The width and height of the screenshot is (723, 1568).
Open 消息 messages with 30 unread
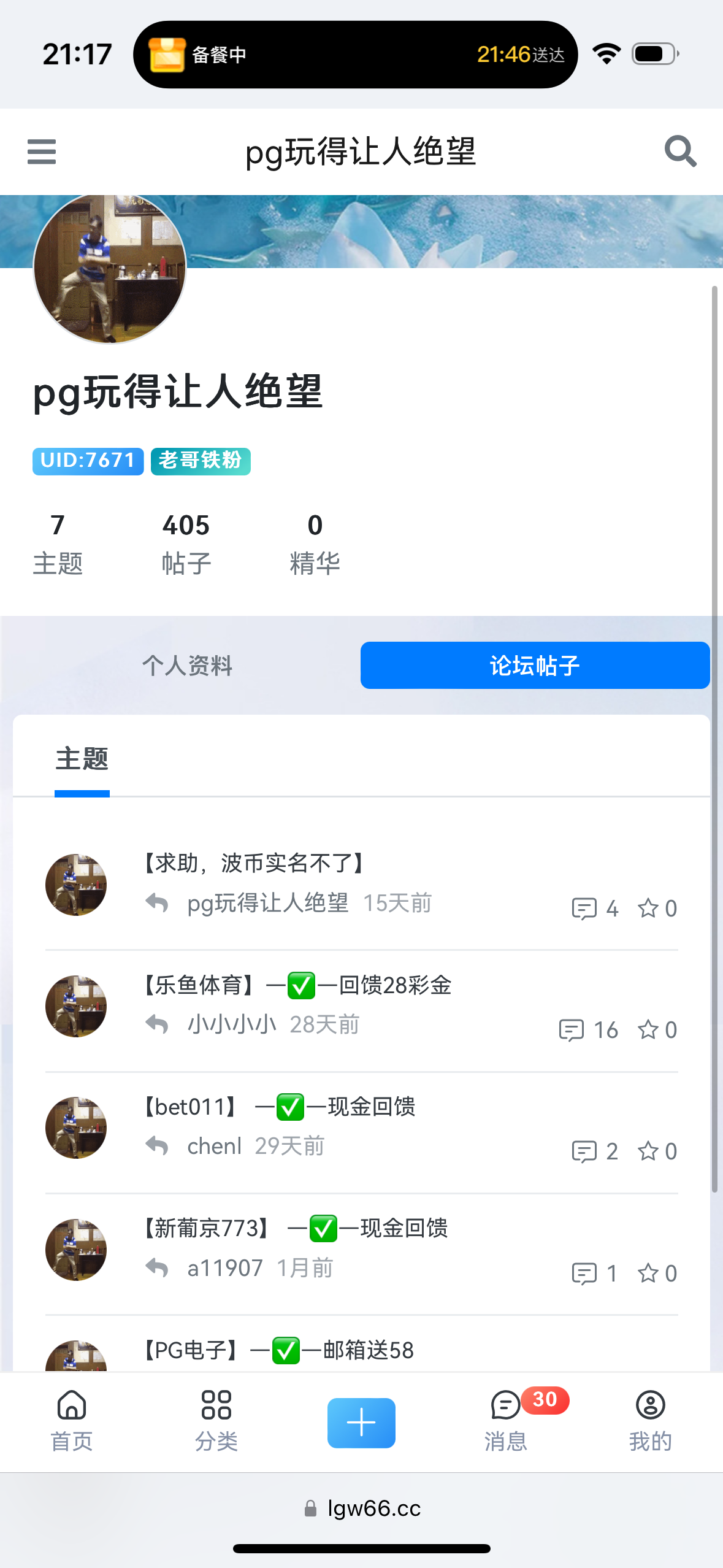coord(506,1421)
